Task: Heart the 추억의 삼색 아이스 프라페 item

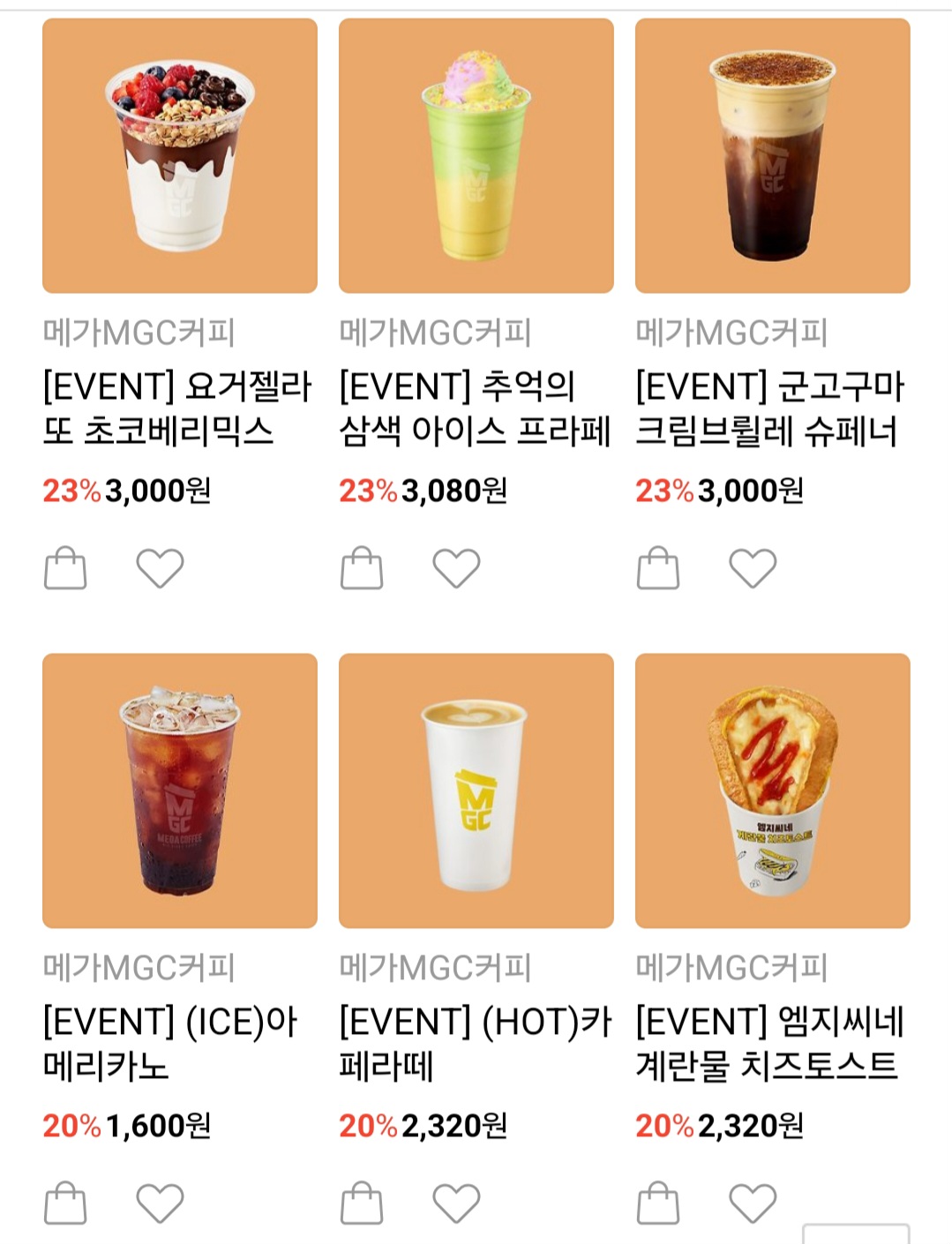Action: point(456,568)
